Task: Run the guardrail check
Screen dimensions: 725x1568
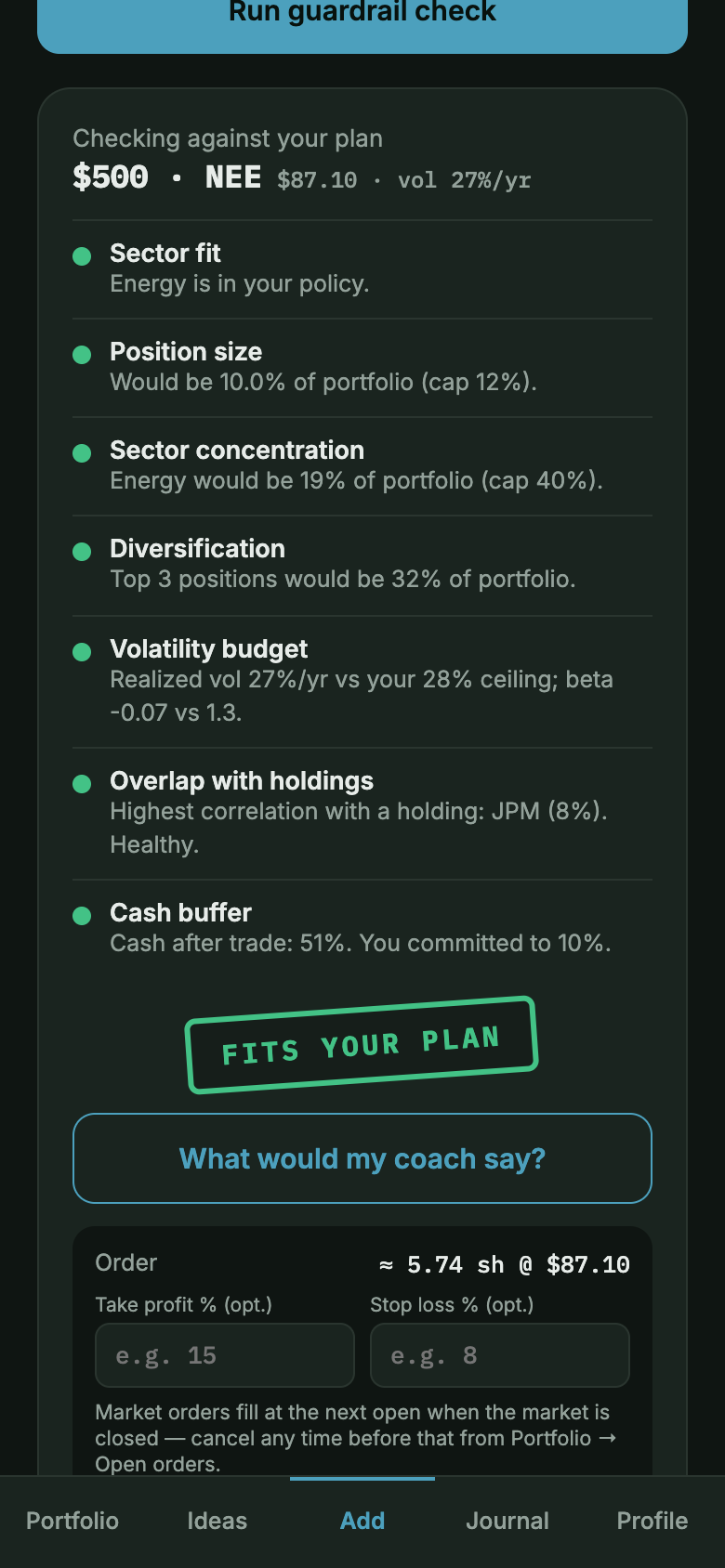Action: click(x=362, y=22)
